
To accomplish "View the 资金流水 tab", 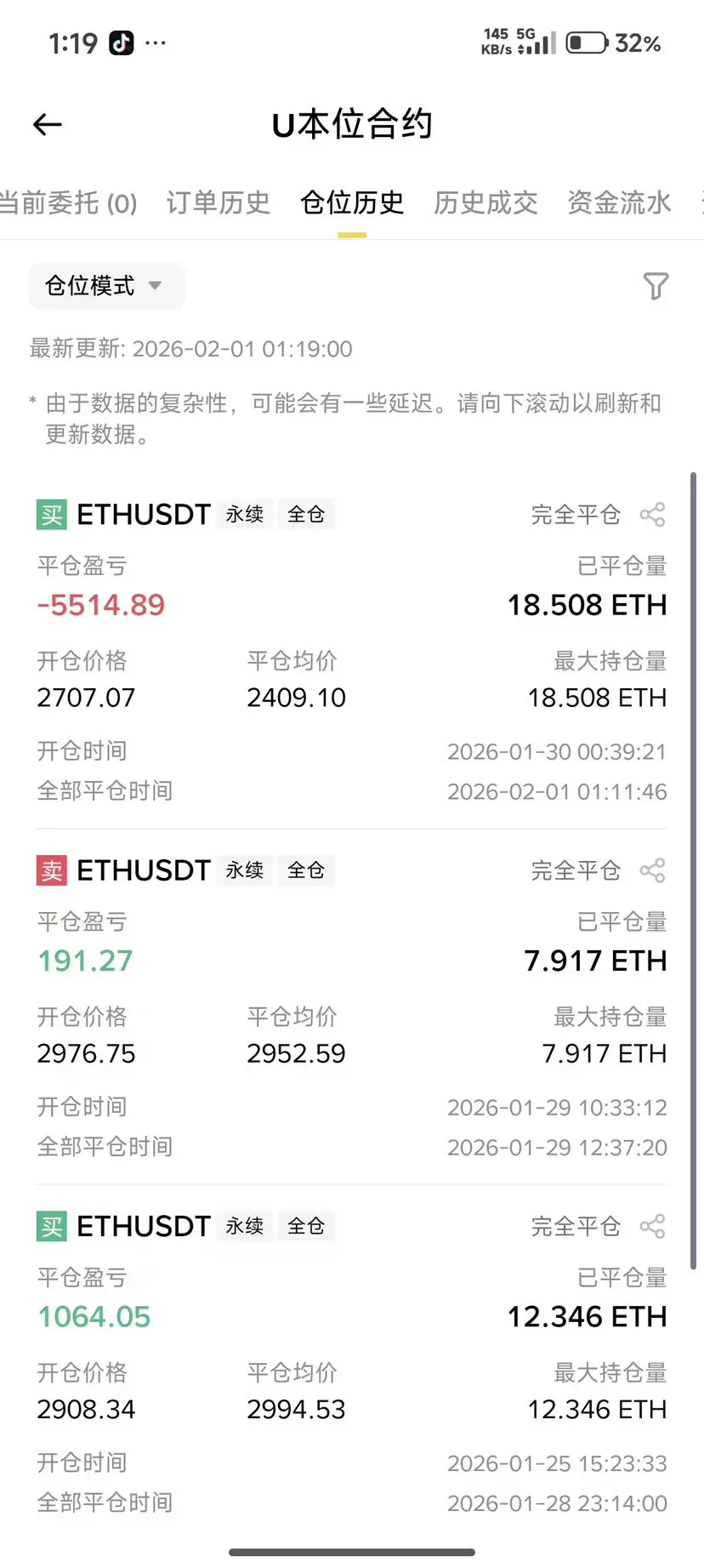I will click(619, 203).
